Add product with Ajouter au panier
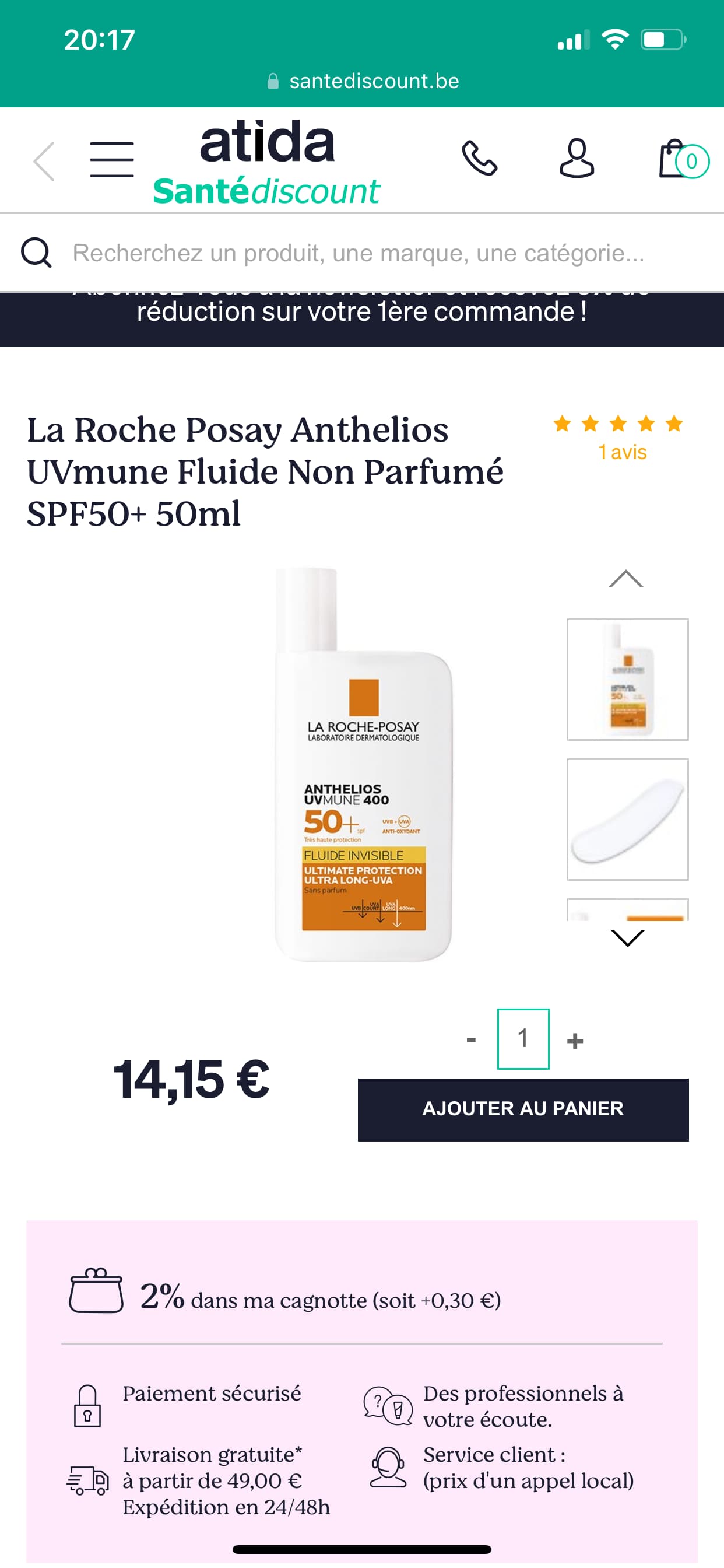The height and width of the screenshot is (1568, 724). pyautogui.click(x=523, y=1109)
